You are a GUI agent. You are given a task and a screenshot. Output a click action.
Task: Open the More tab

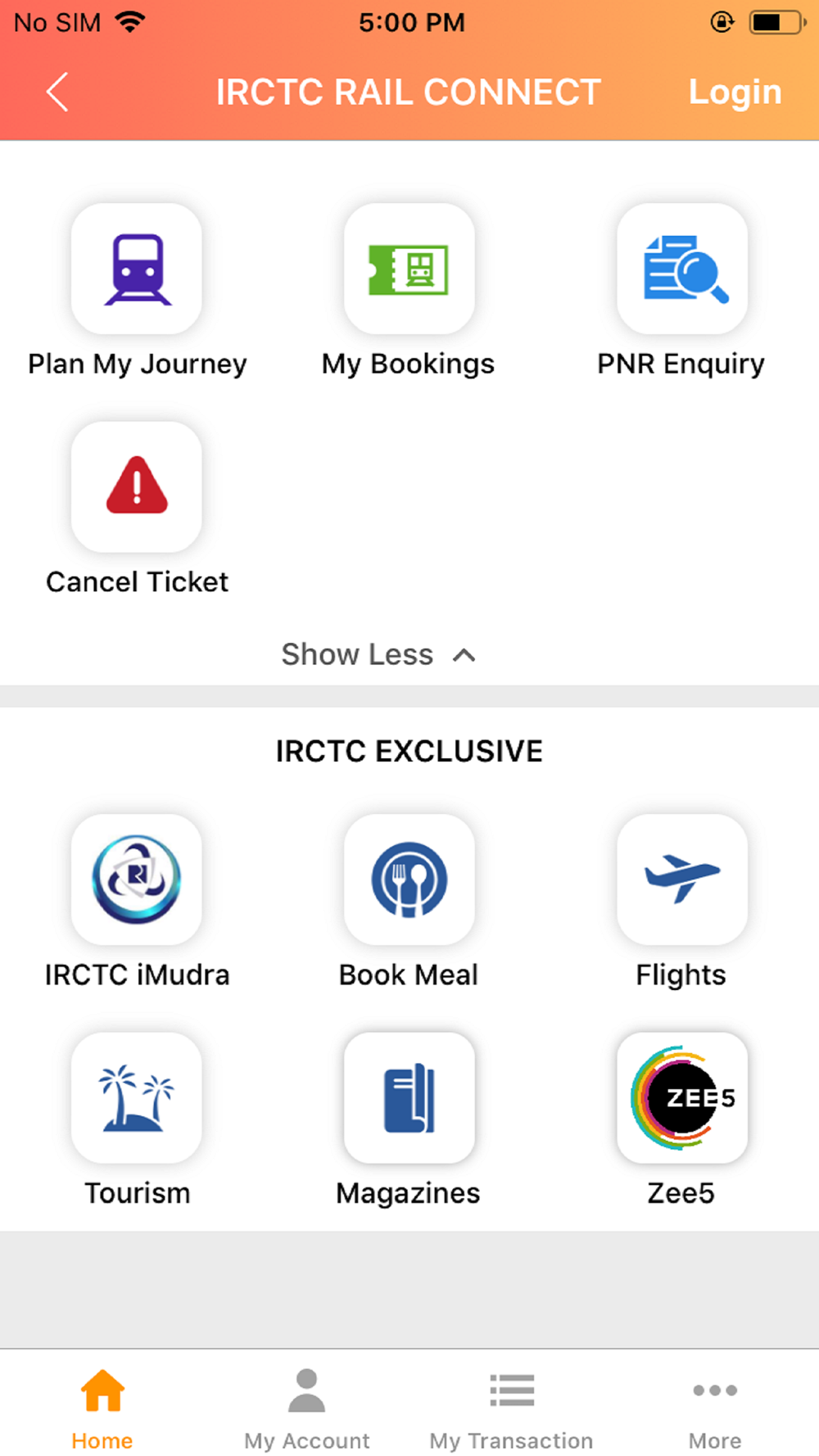(x=715, y=1408)
